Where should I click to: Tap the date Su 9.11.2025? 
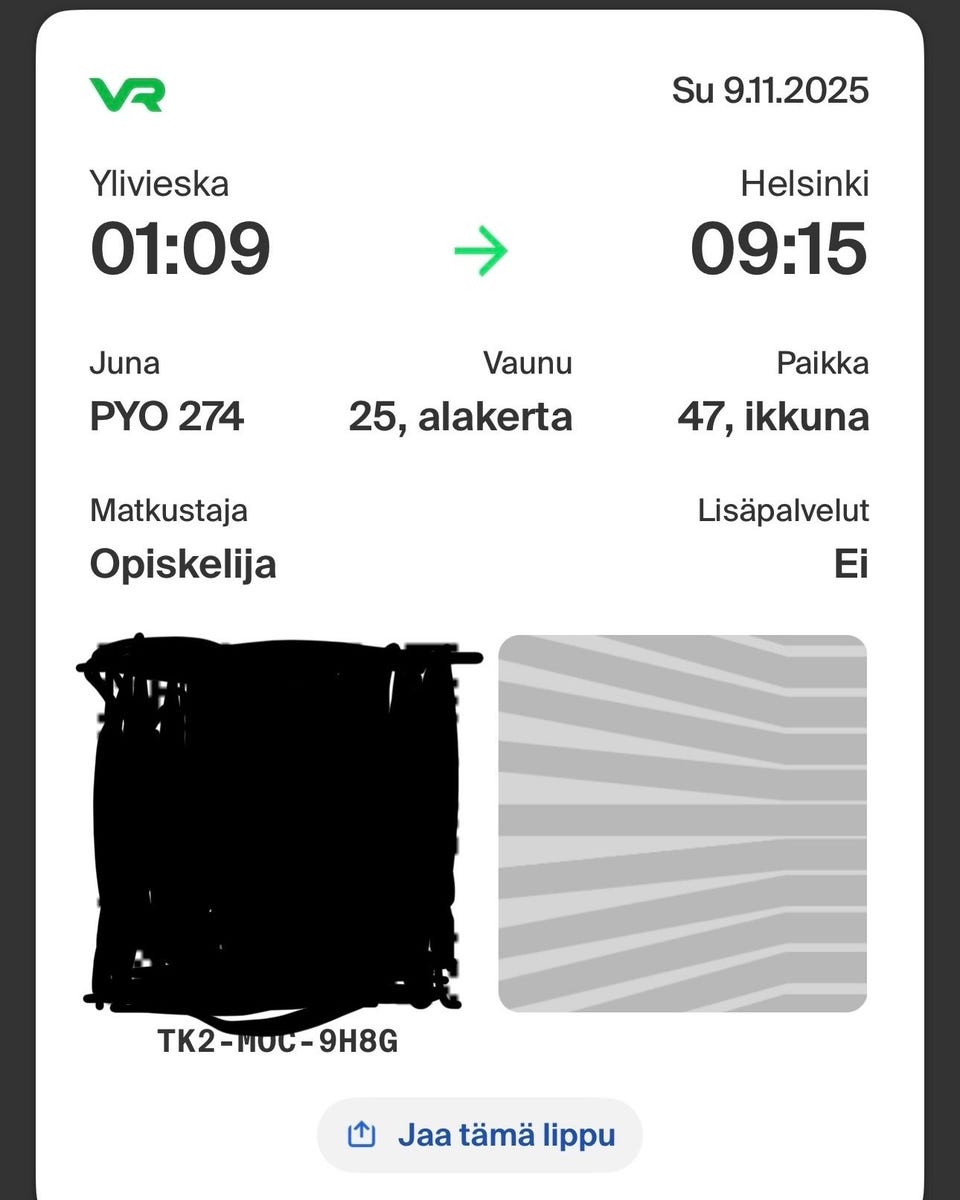pos(772,90)
